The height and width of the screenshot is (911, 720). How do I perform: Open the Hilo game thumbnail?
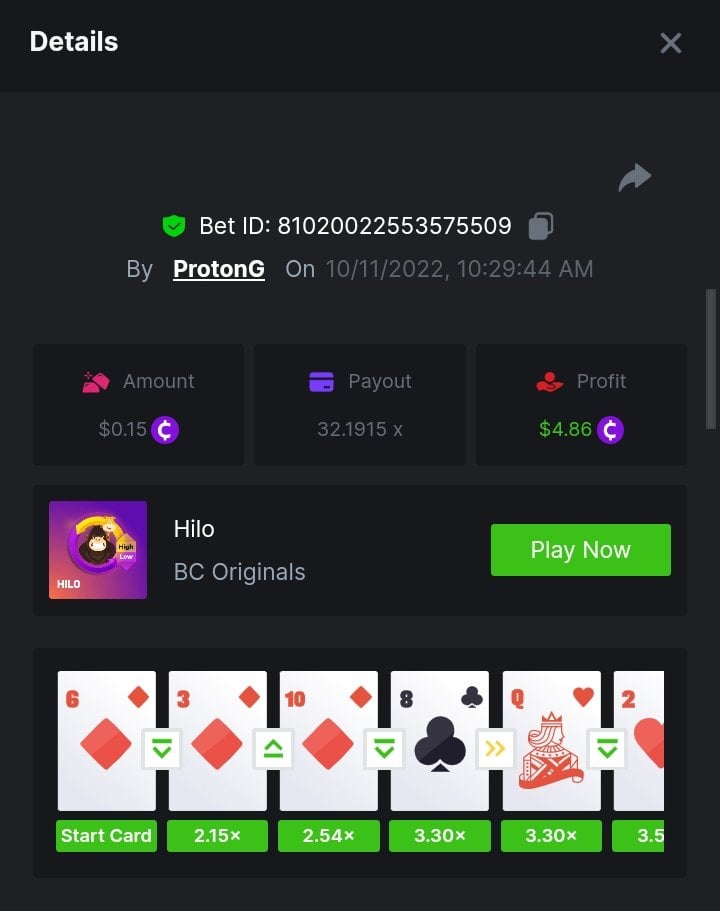click(98, 550)
